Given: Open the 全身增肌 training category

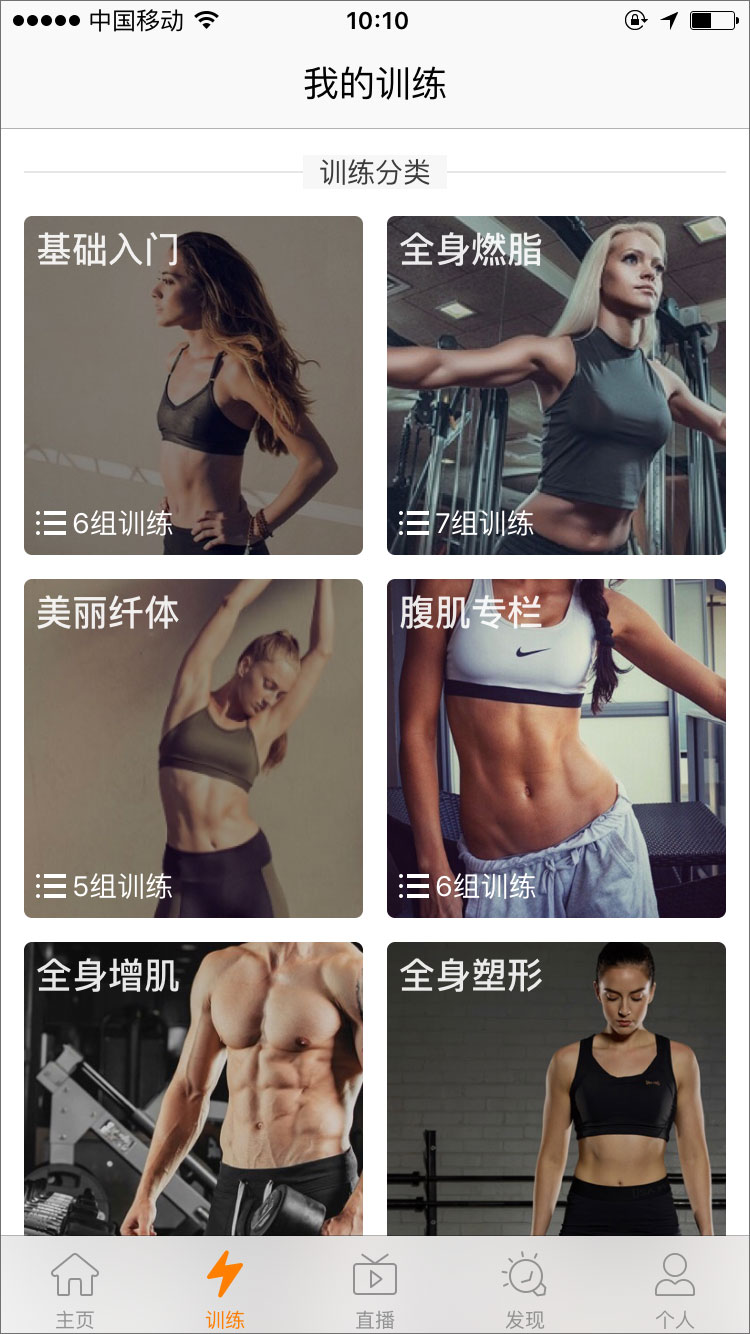Looking at the screenshot, I should pos(193,1090).
